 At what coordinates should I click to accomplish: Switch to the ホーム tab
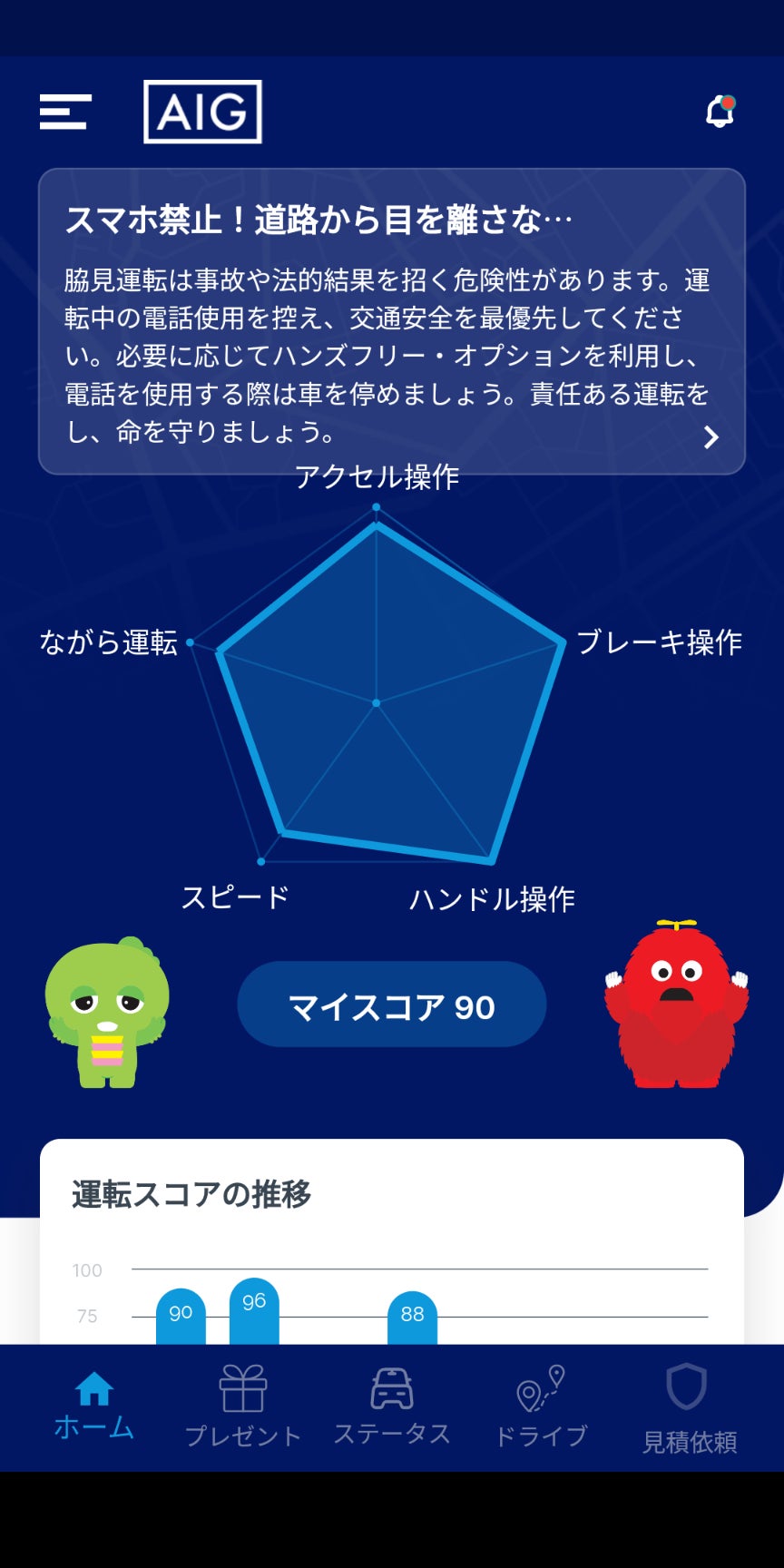pyautogui.click(x=93, y=1406)
